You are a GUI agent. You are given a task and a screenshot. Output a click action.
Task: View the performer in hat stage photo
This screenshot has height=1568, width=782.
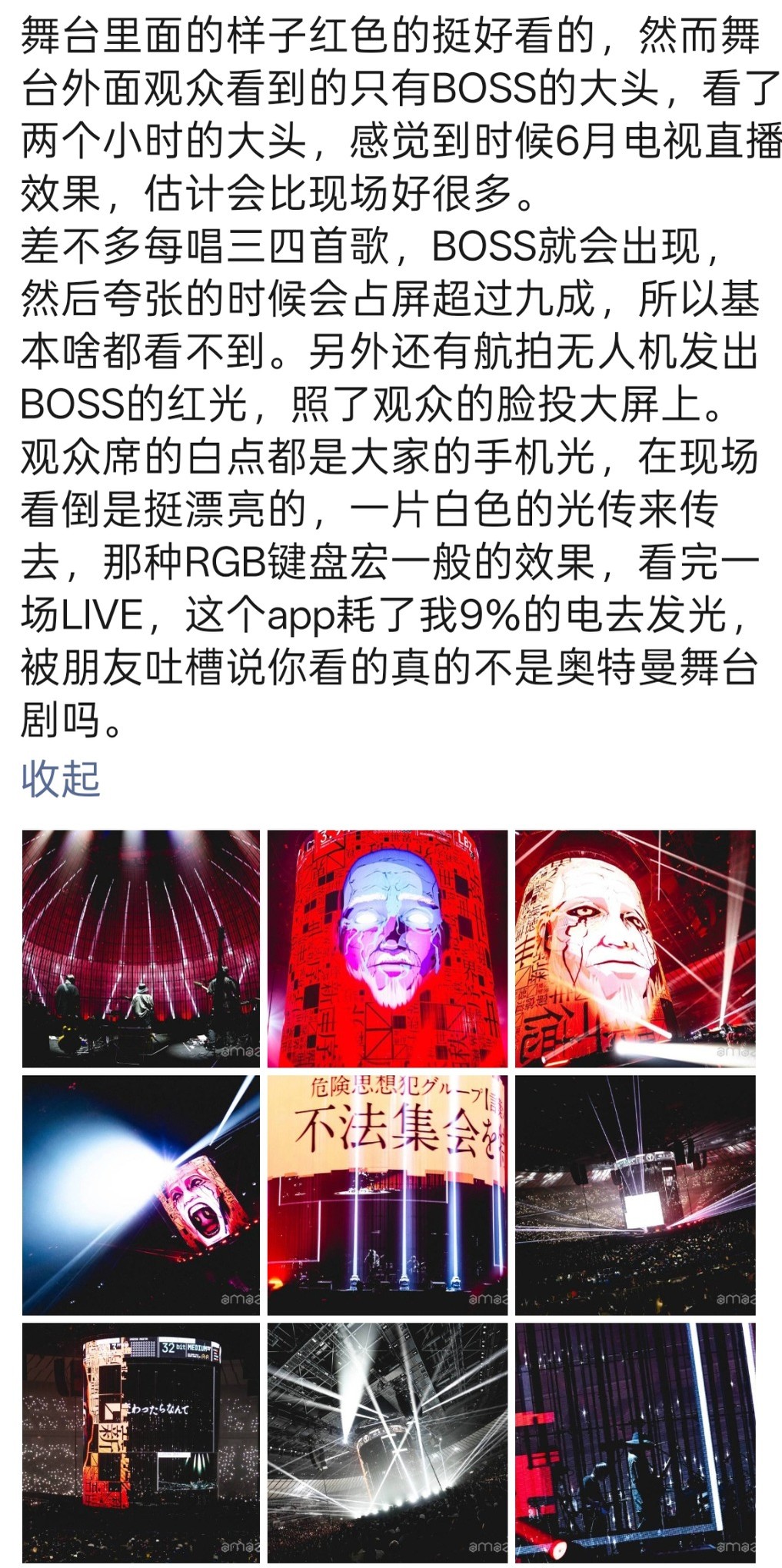point(635,1443)
